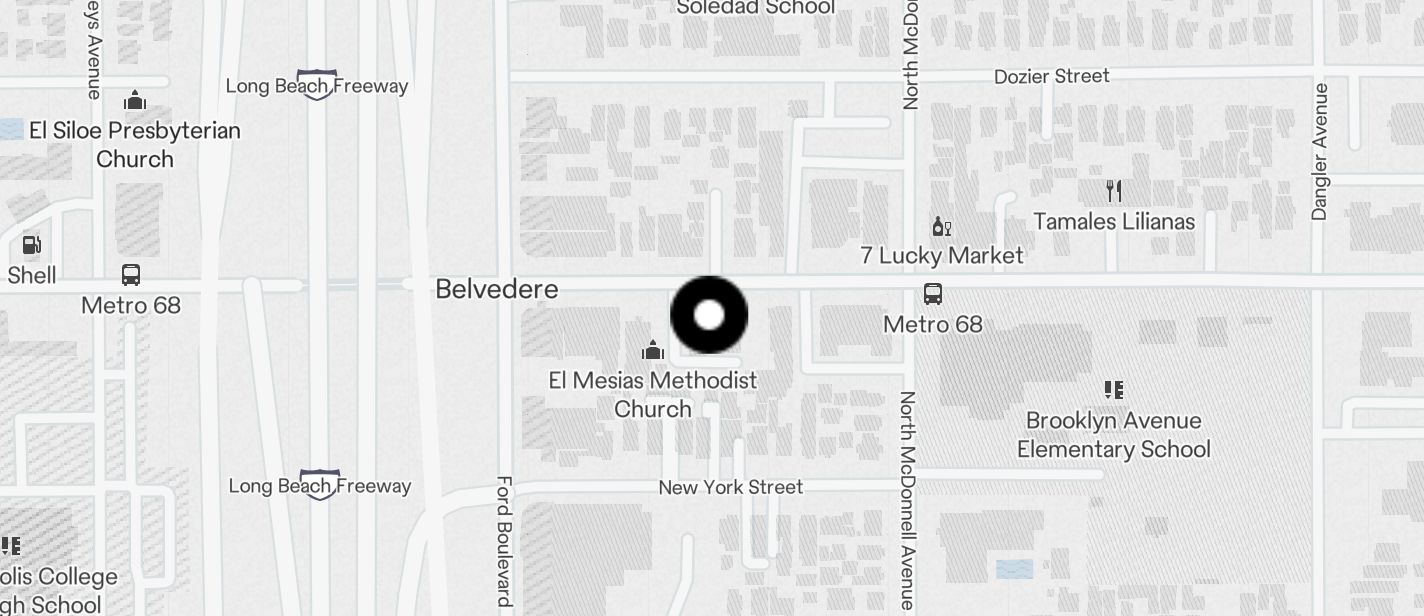Tap the black location pin marker
Image resolution: width=1424 pixels, height=616 pixels.
point(709,315)
